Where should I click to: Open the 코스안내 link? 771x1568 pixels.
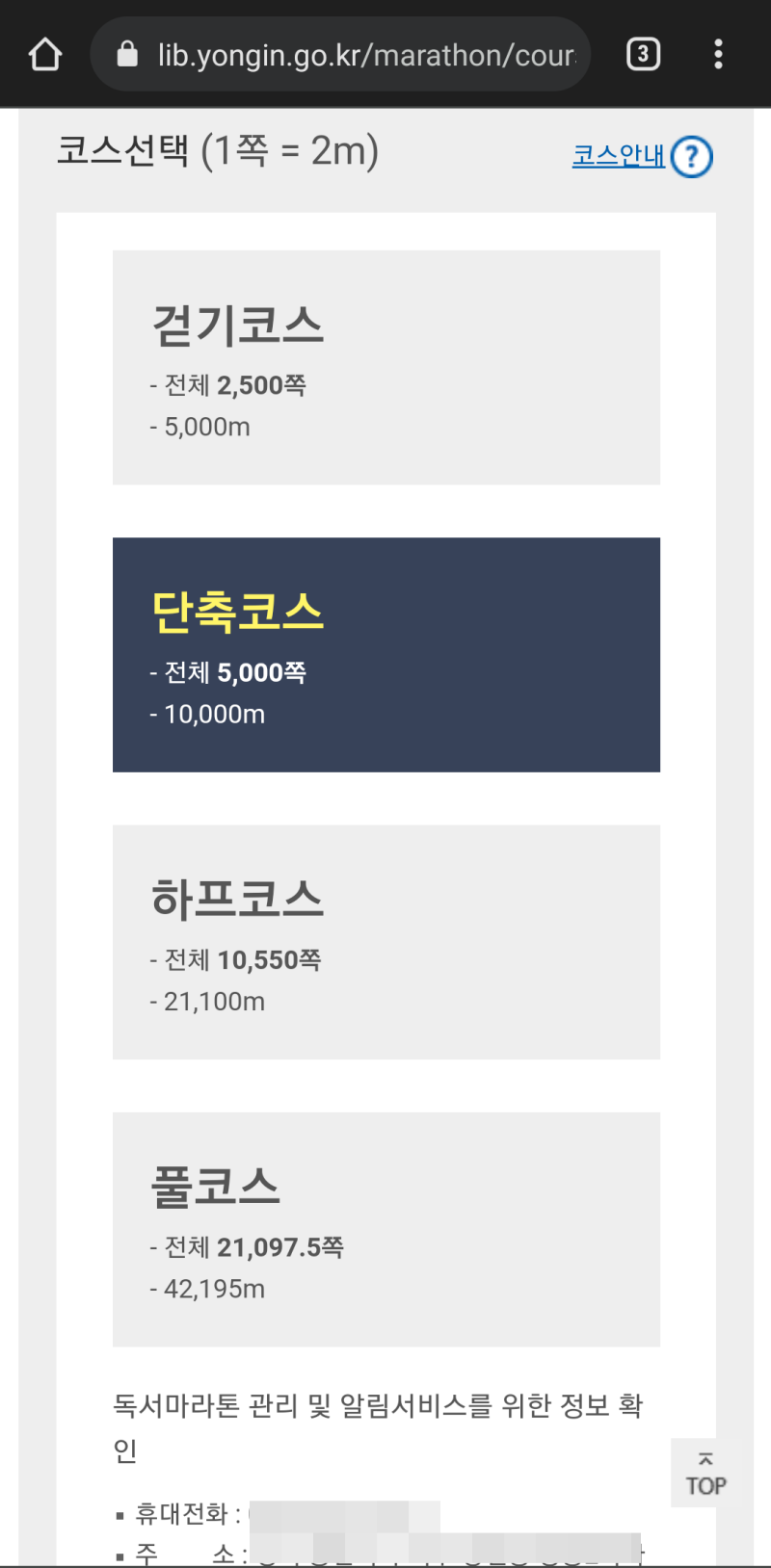(618, 154)
